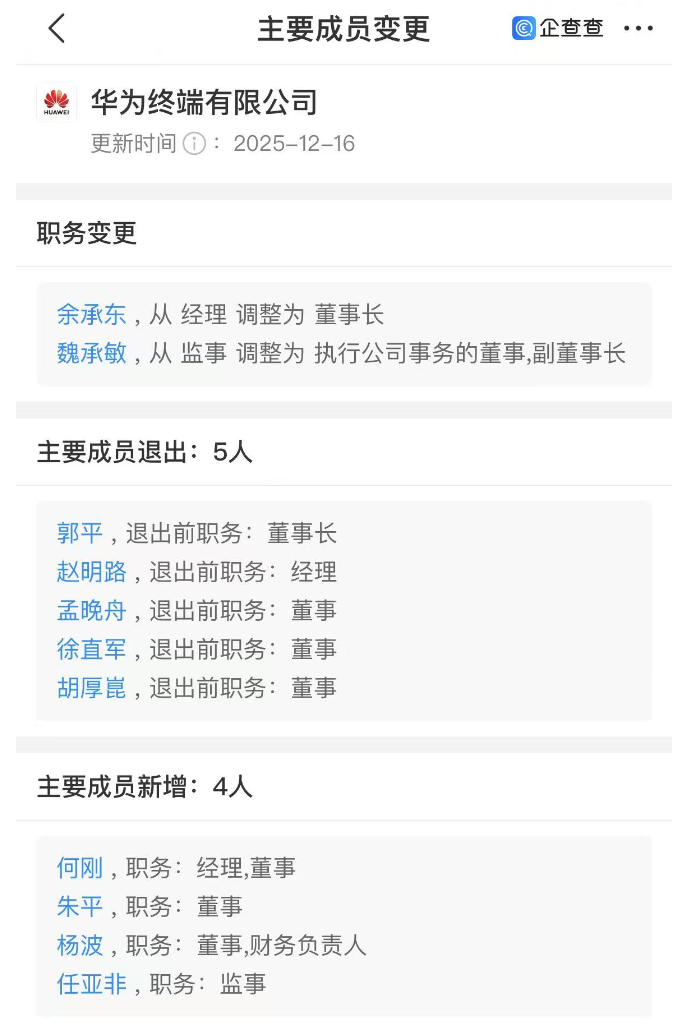Go back with the top-left arrow

(x=57, y=29)
